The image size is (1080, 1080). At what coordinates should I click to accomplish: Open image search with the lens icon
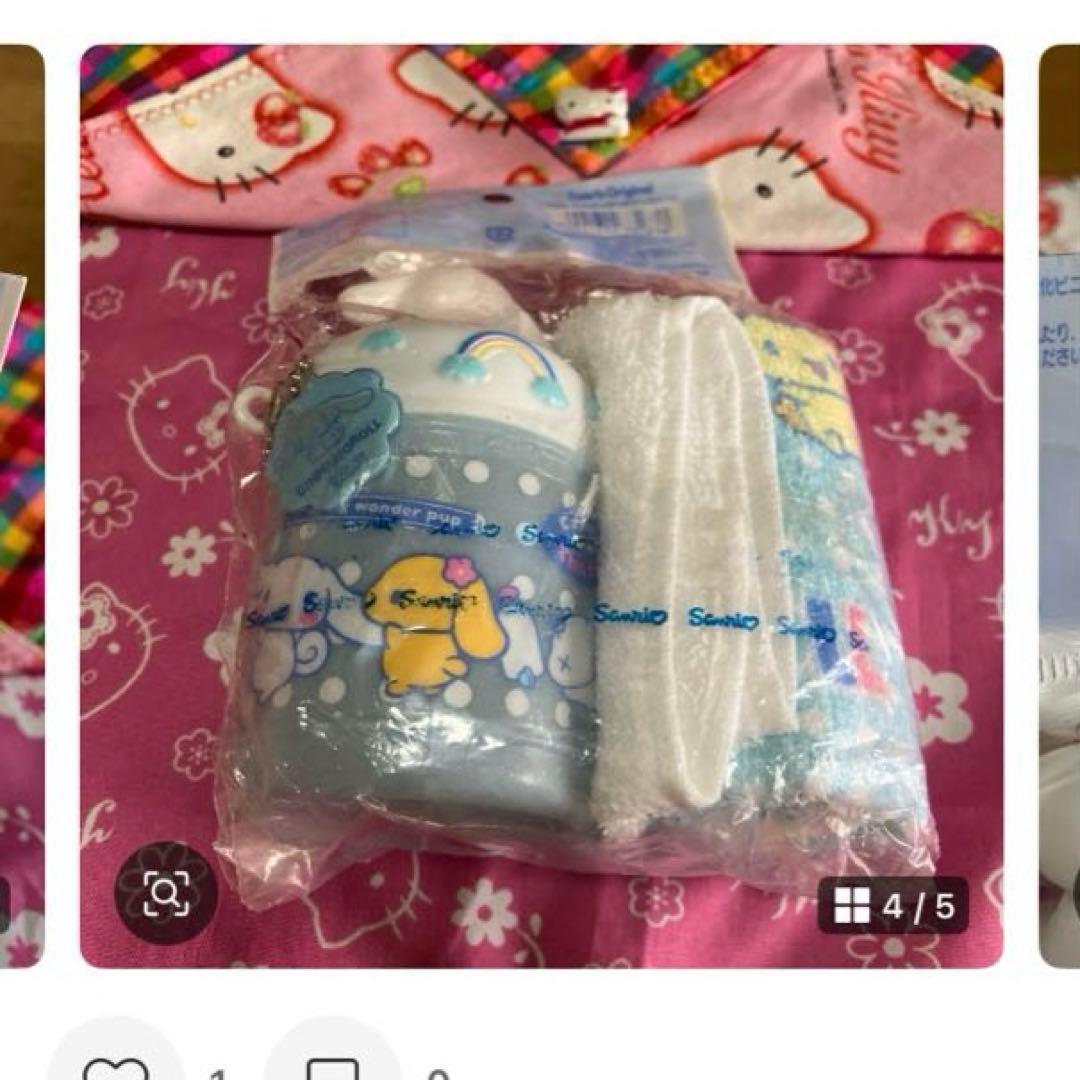(165, 894)
